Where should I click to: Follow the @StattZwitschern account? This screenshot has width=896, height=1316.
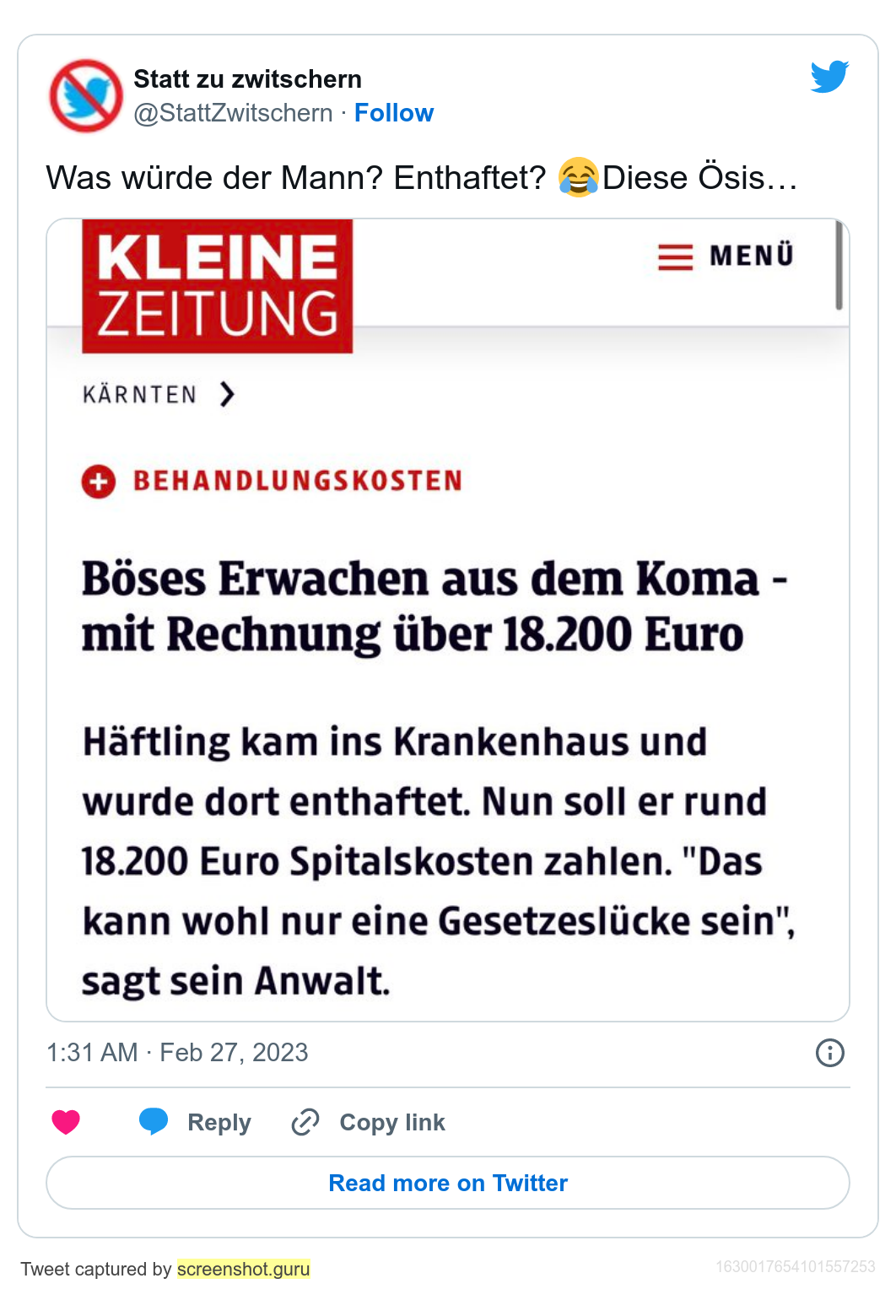393,113
